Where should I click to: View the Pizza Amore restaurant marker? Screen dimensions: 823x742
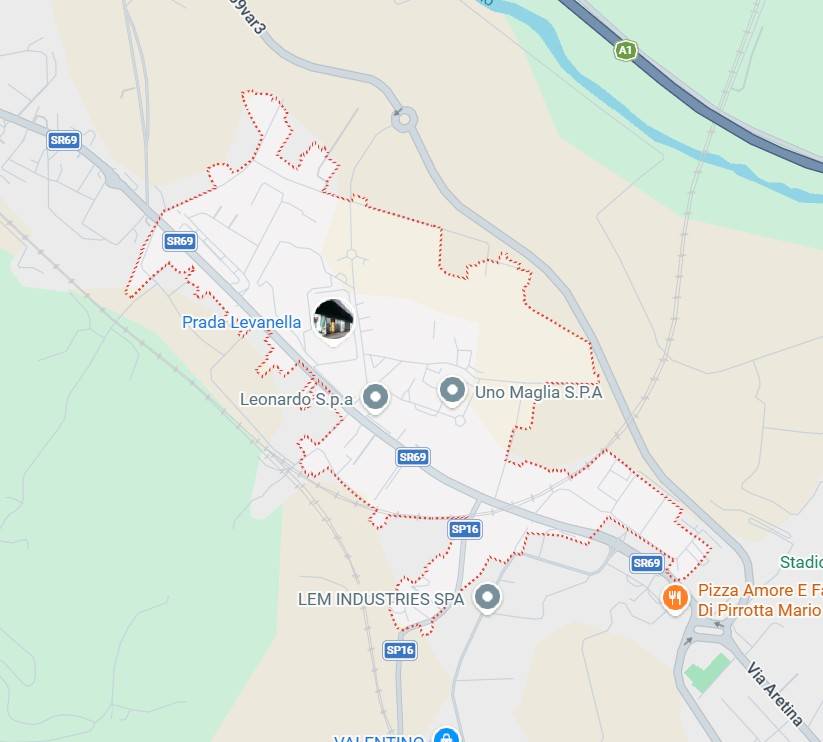point(676,598)
